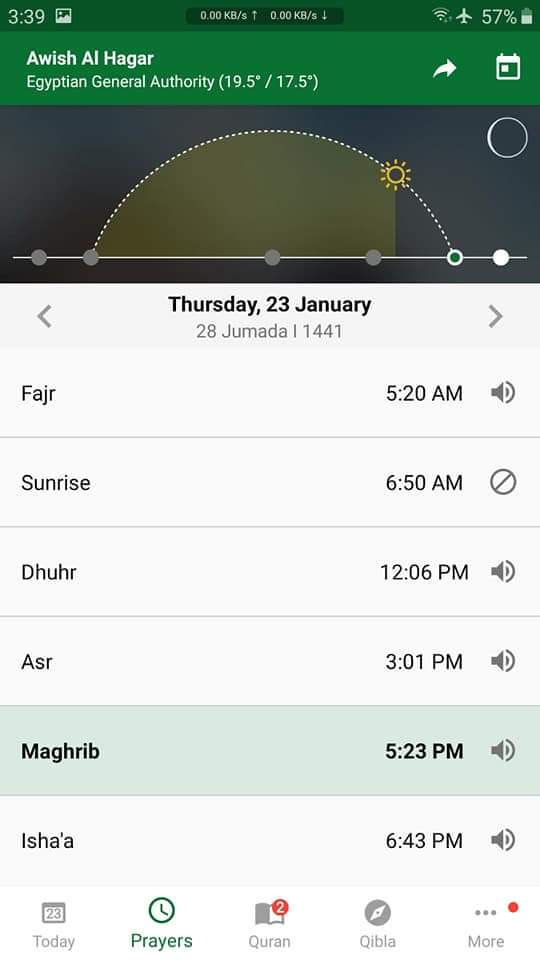Toggle the Maghrib notification sound

pos(503,751)
